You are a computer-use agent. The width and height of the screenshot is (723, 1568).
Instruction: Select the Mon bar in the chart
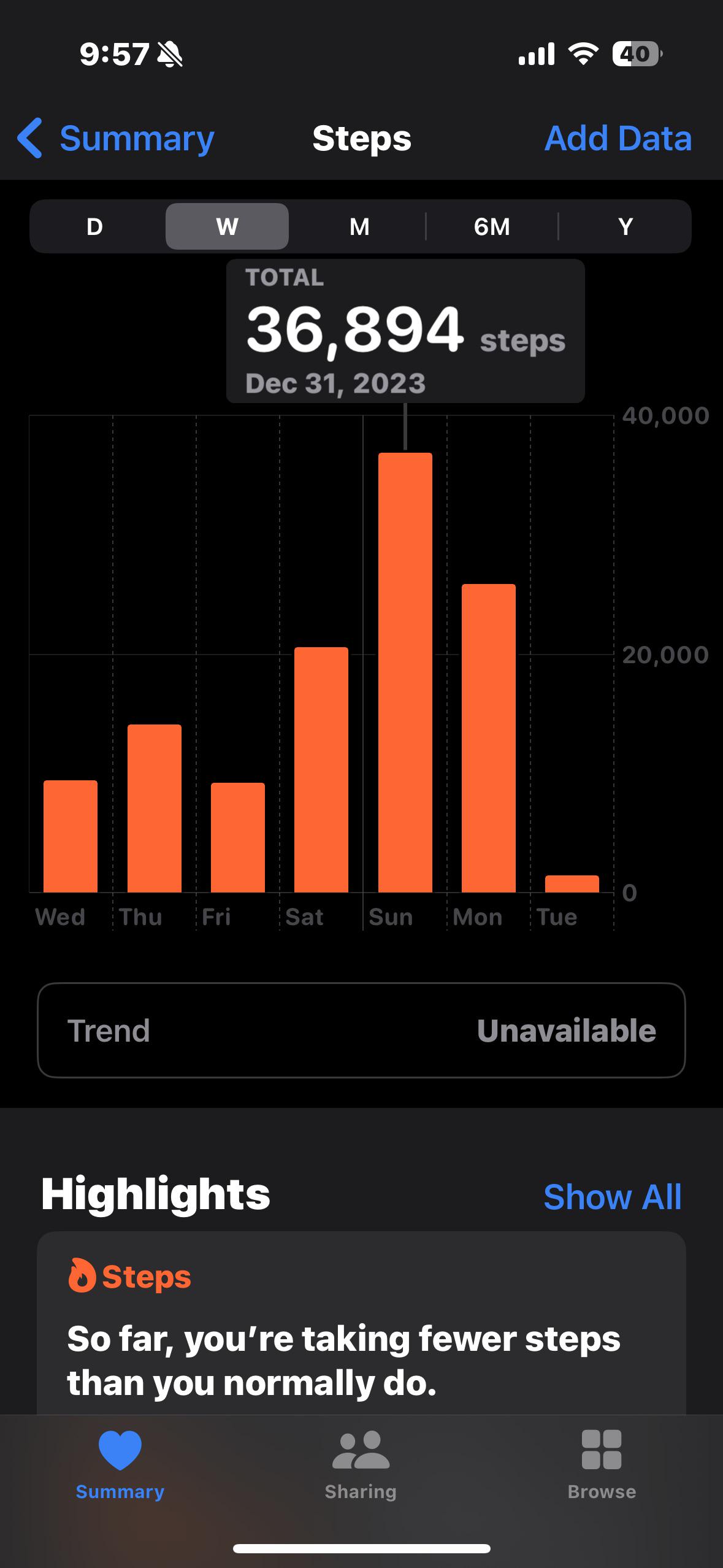489,738
